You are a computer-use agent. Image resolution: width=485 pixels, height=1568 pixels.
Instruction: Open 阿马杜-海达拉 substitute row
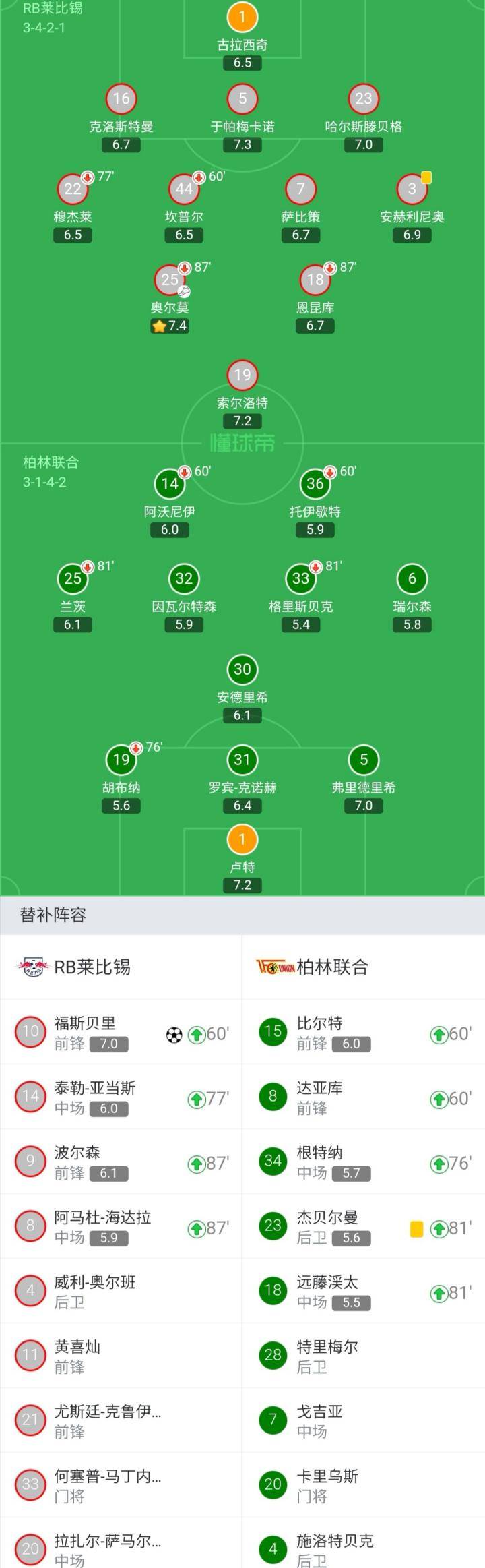click(121, 1226)
